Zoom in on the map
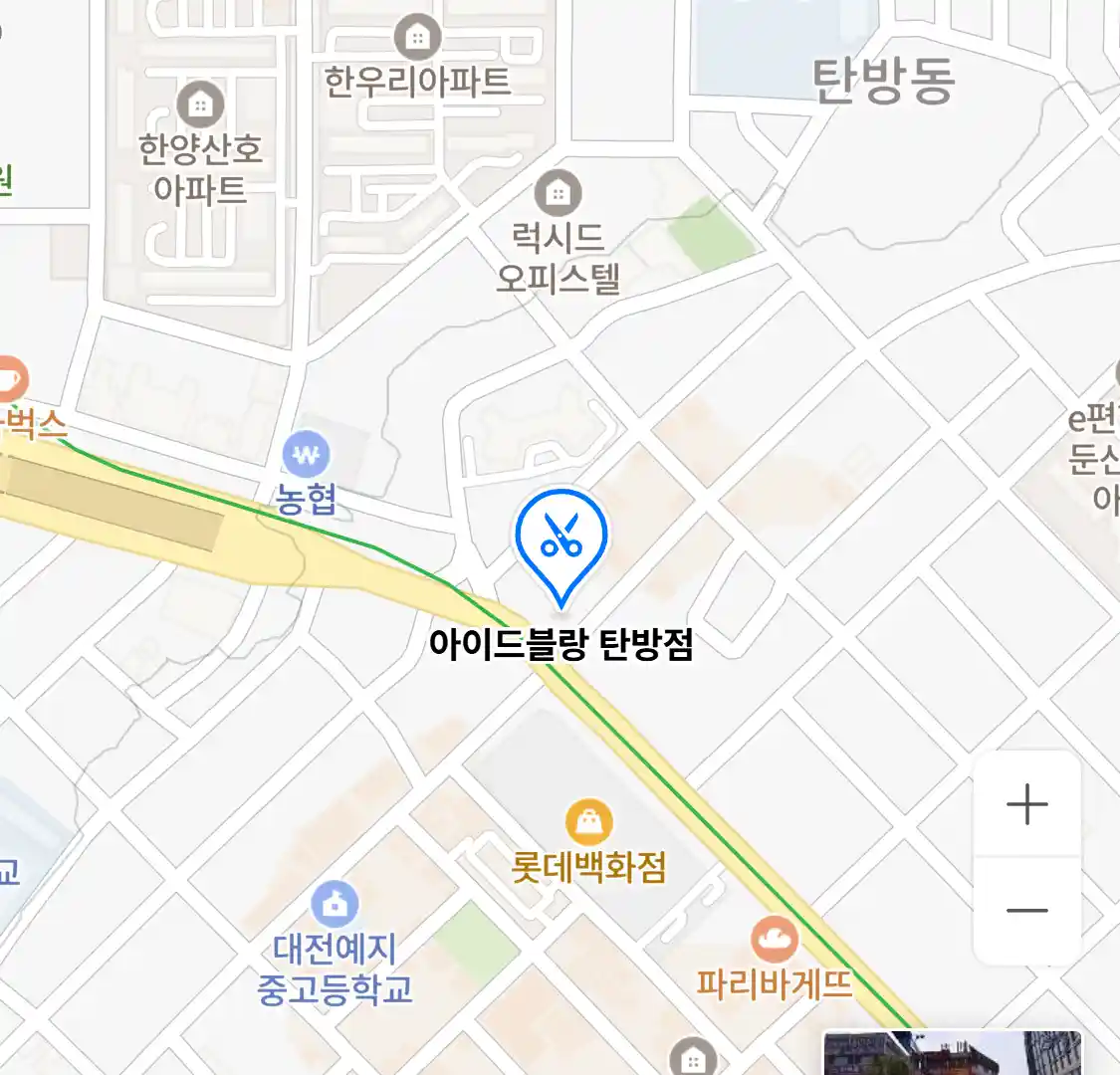1120x1075 pixels. [x=1026, y=804]
